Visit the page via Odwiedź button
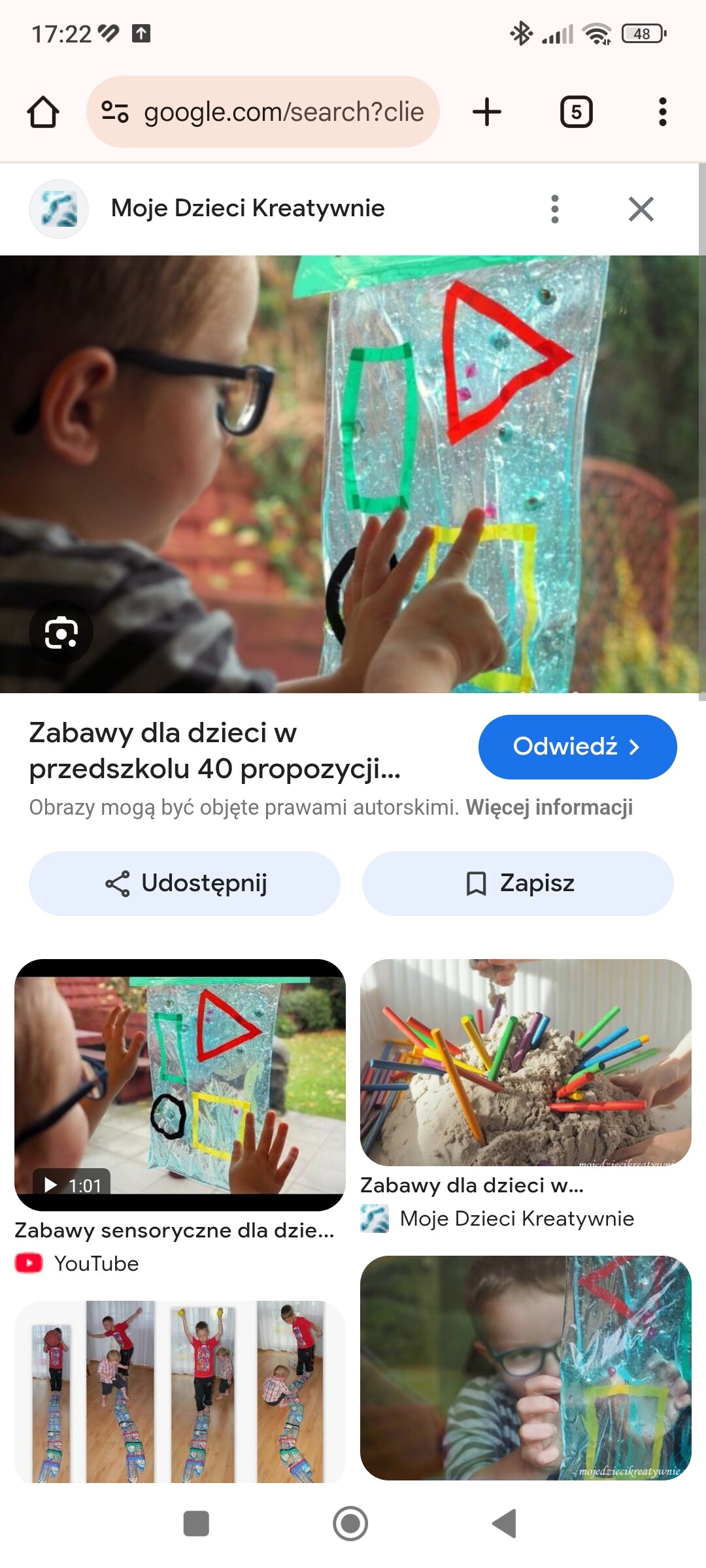The width and height of the screenshot is (706, 1568). tap(577, 747)
